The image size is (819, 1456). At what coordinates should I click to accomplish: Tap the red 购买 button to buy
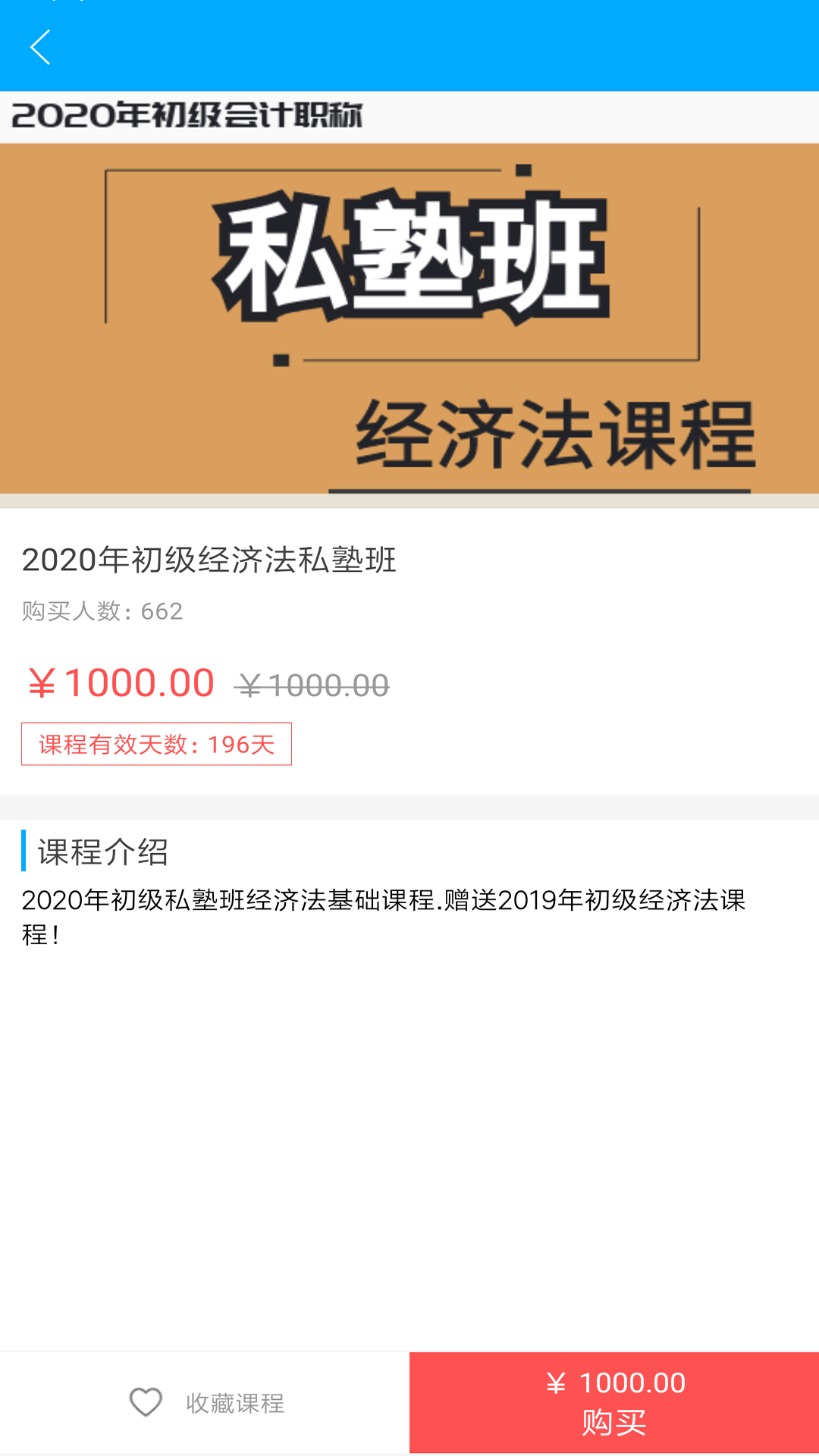[x=613, y=1402]
